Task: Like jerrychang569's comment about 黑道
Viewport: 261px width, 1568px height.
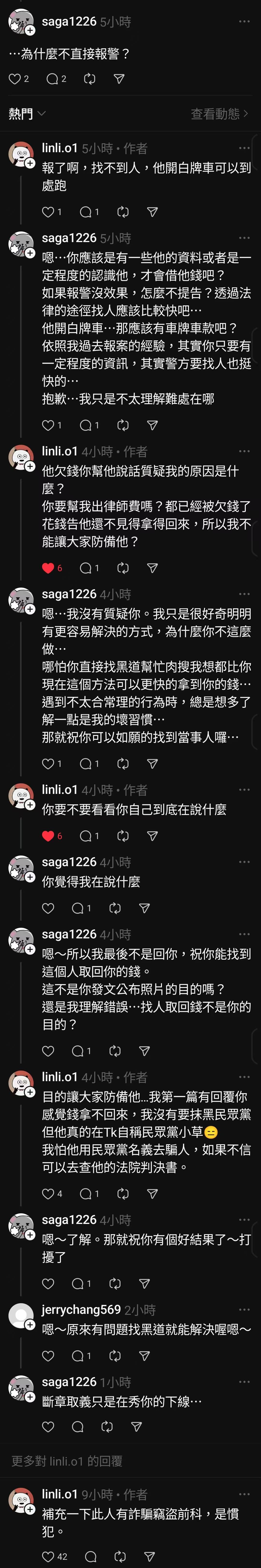Action: 48,1356
